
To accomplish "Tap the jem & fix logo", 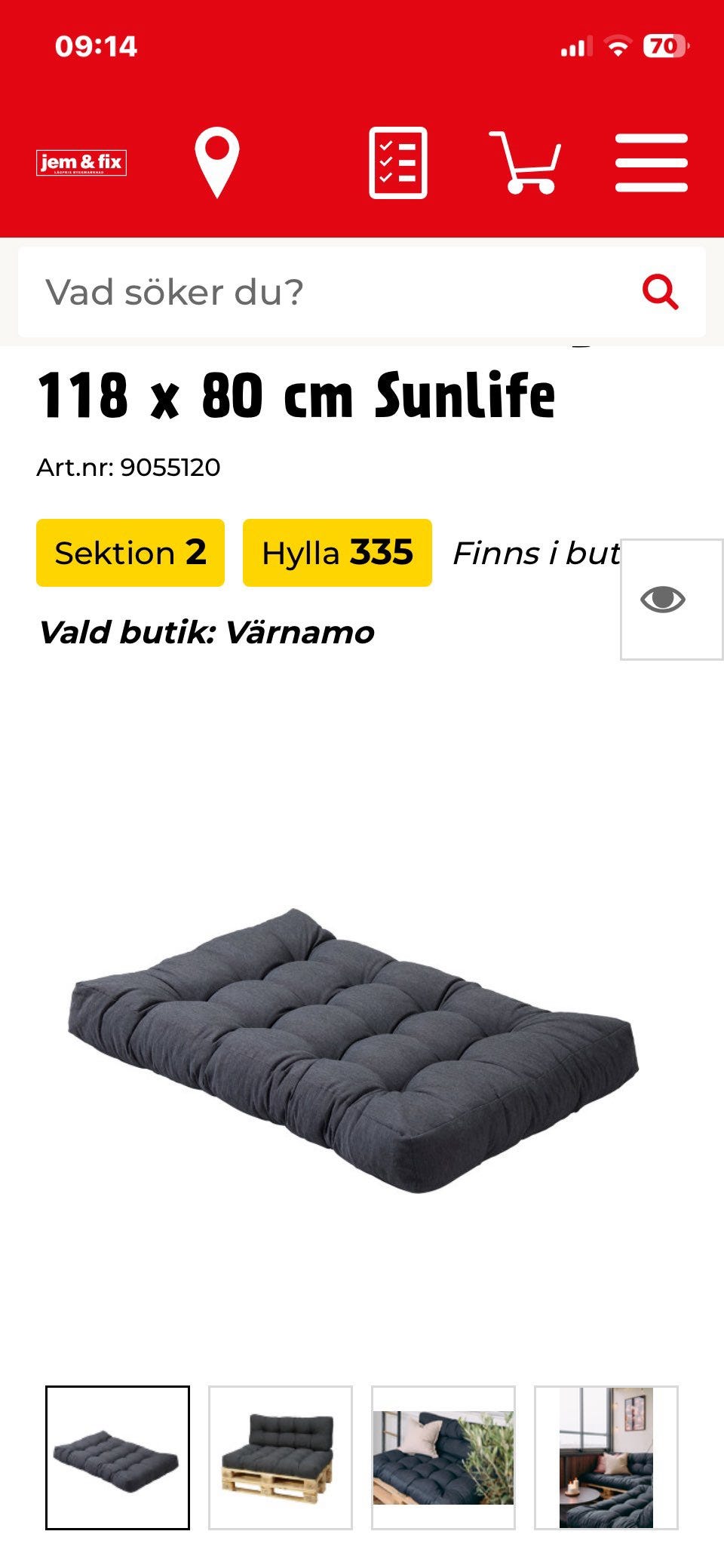I will (81, 163).
